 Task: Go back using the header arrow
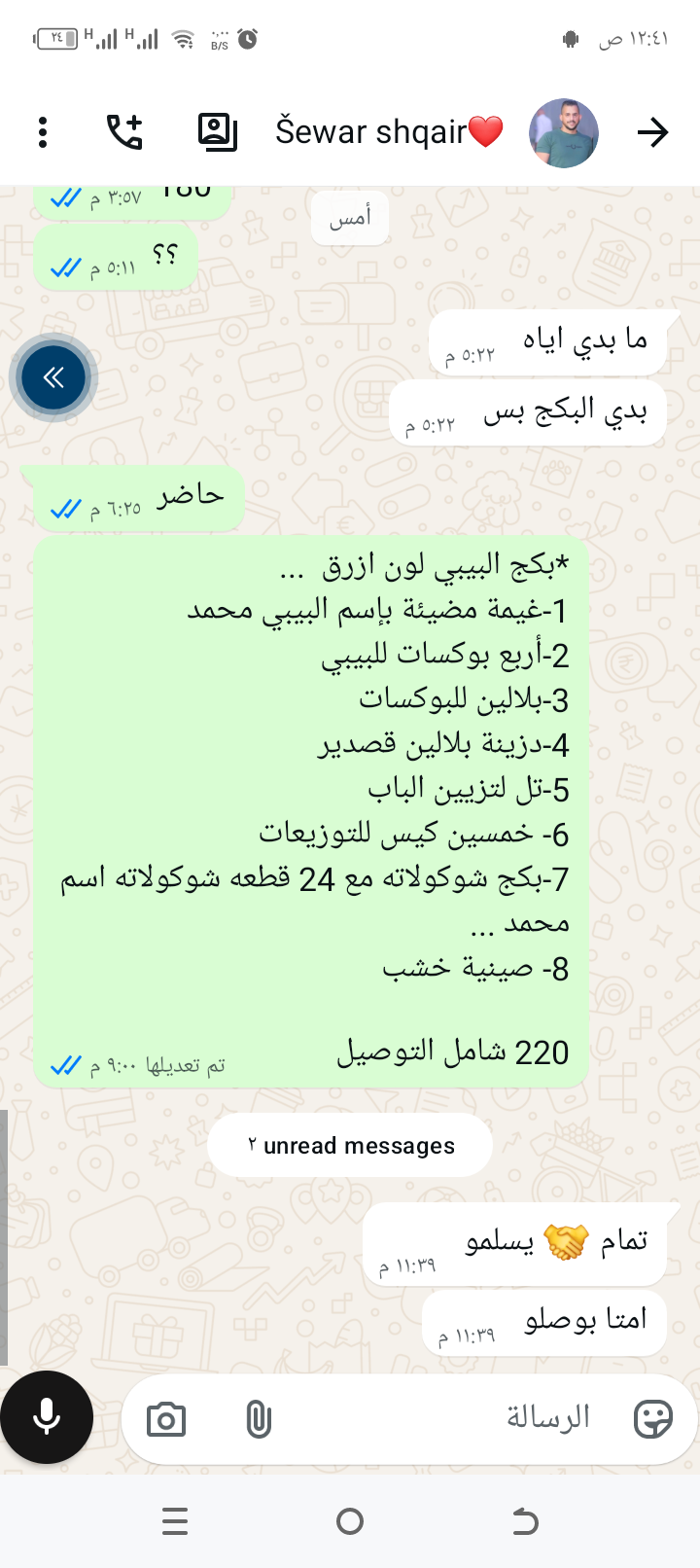click(x=652, y=132)
